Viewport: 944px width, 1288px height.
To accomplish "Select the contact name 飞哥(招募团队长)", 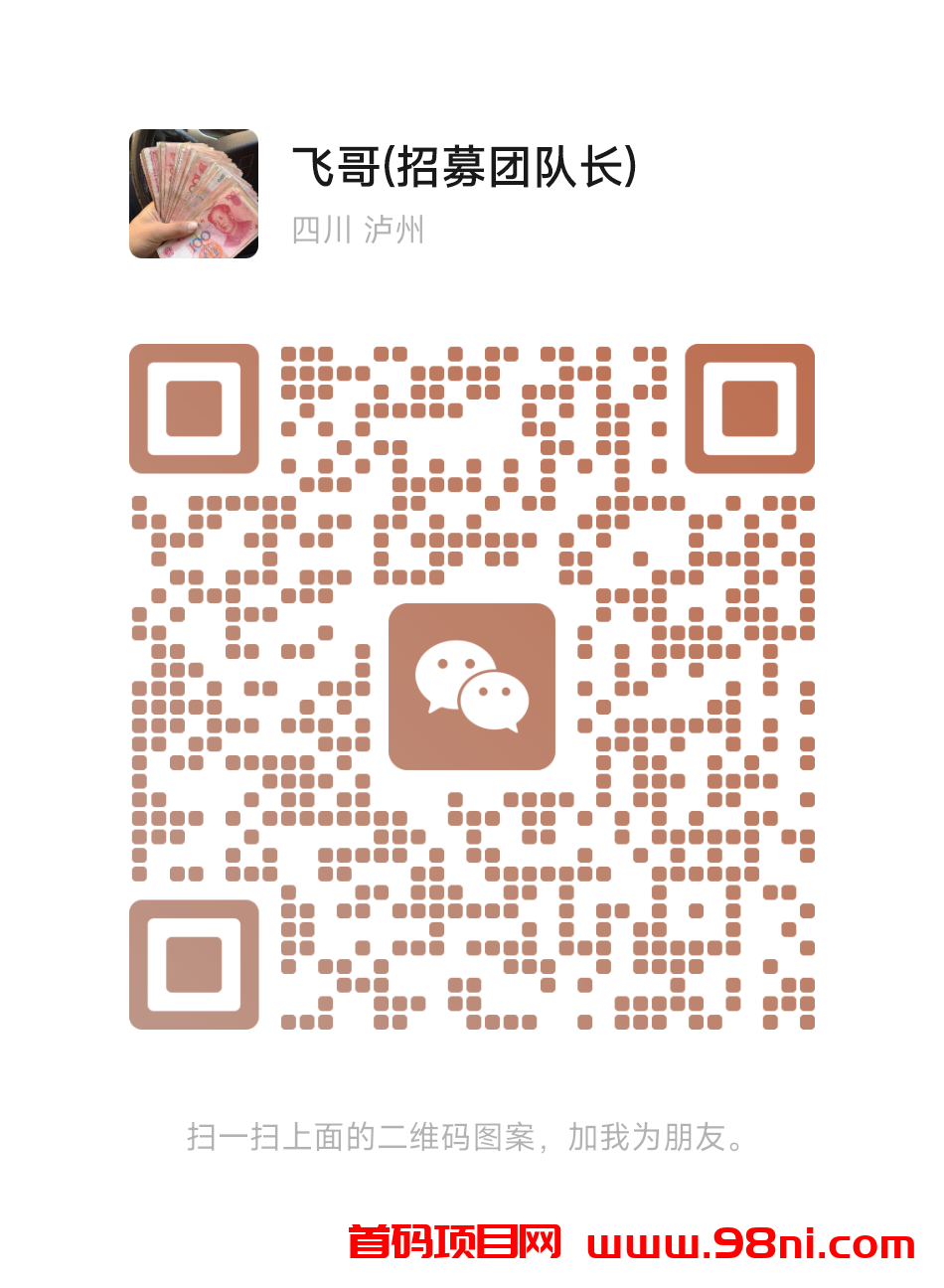I will click(464, 168).
